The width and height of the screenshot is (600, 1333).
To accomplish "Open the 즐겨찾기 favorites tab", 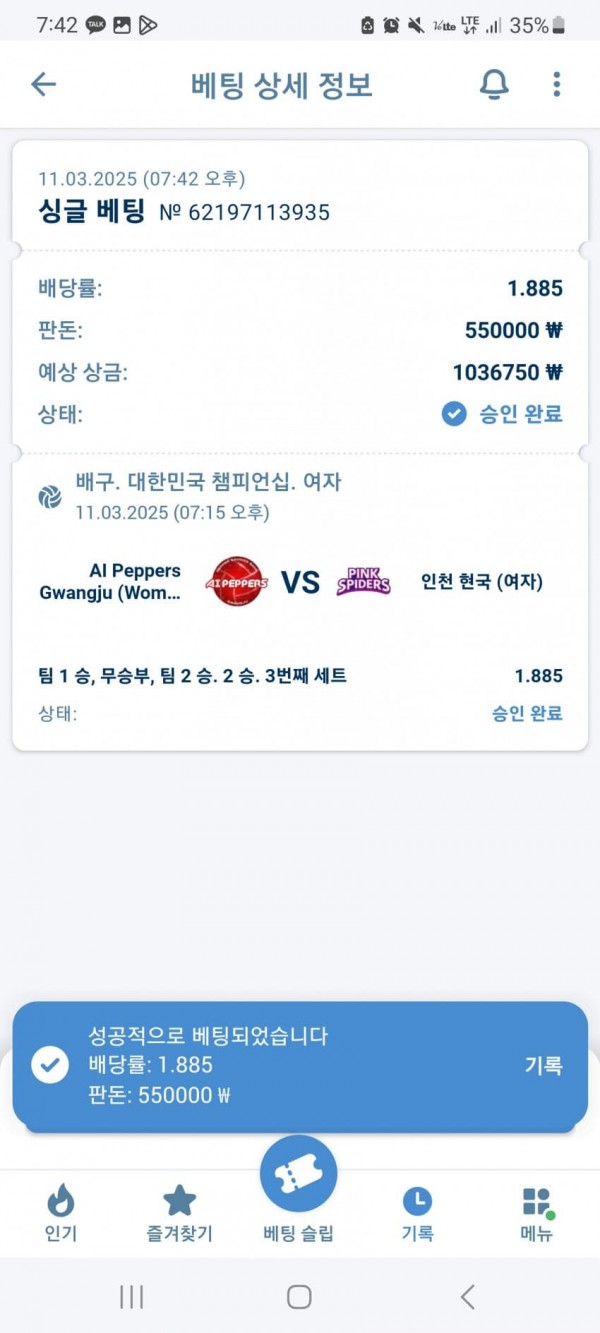I will click(179, 1212).
